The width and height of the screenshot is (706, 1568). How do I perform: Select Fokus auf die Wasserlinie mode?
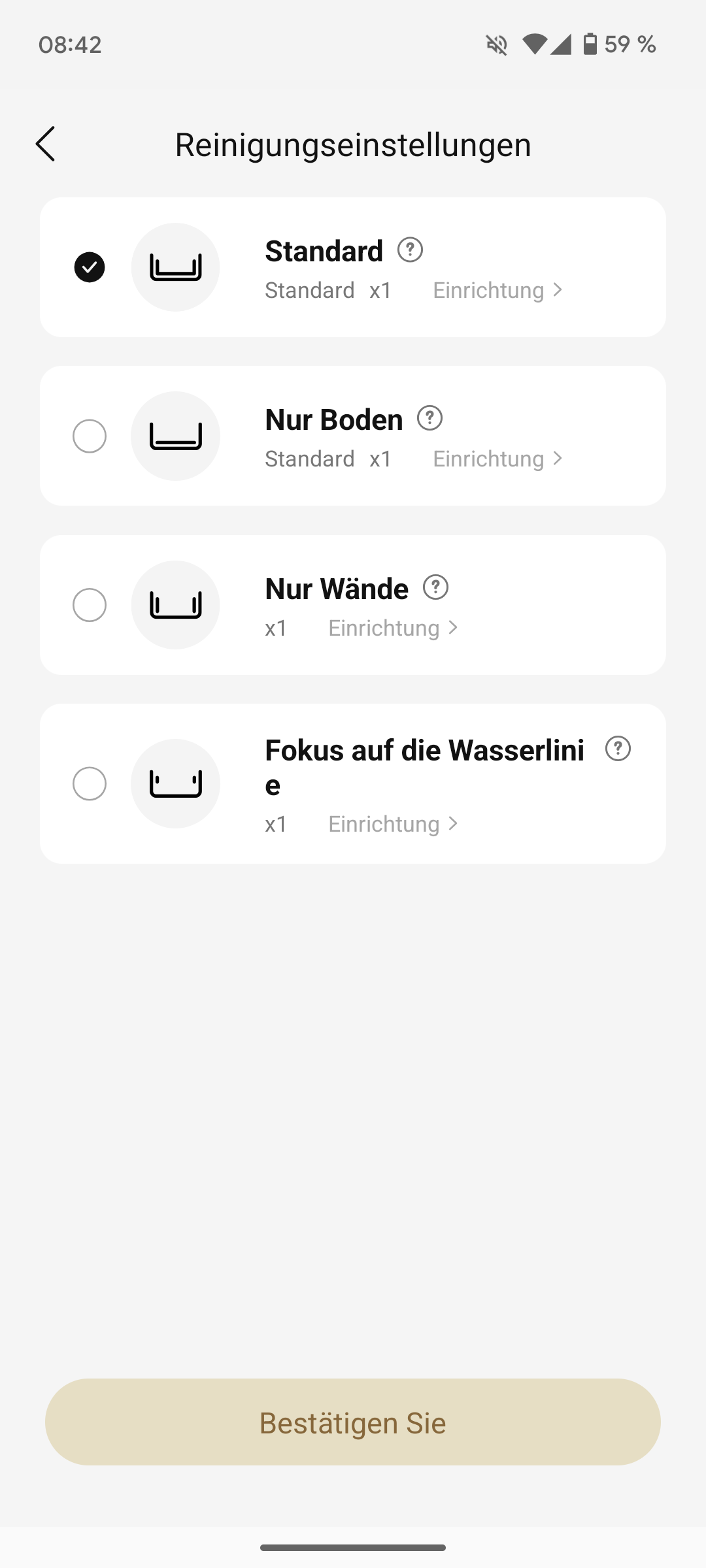pyautogui.click(x=90, y=783)
